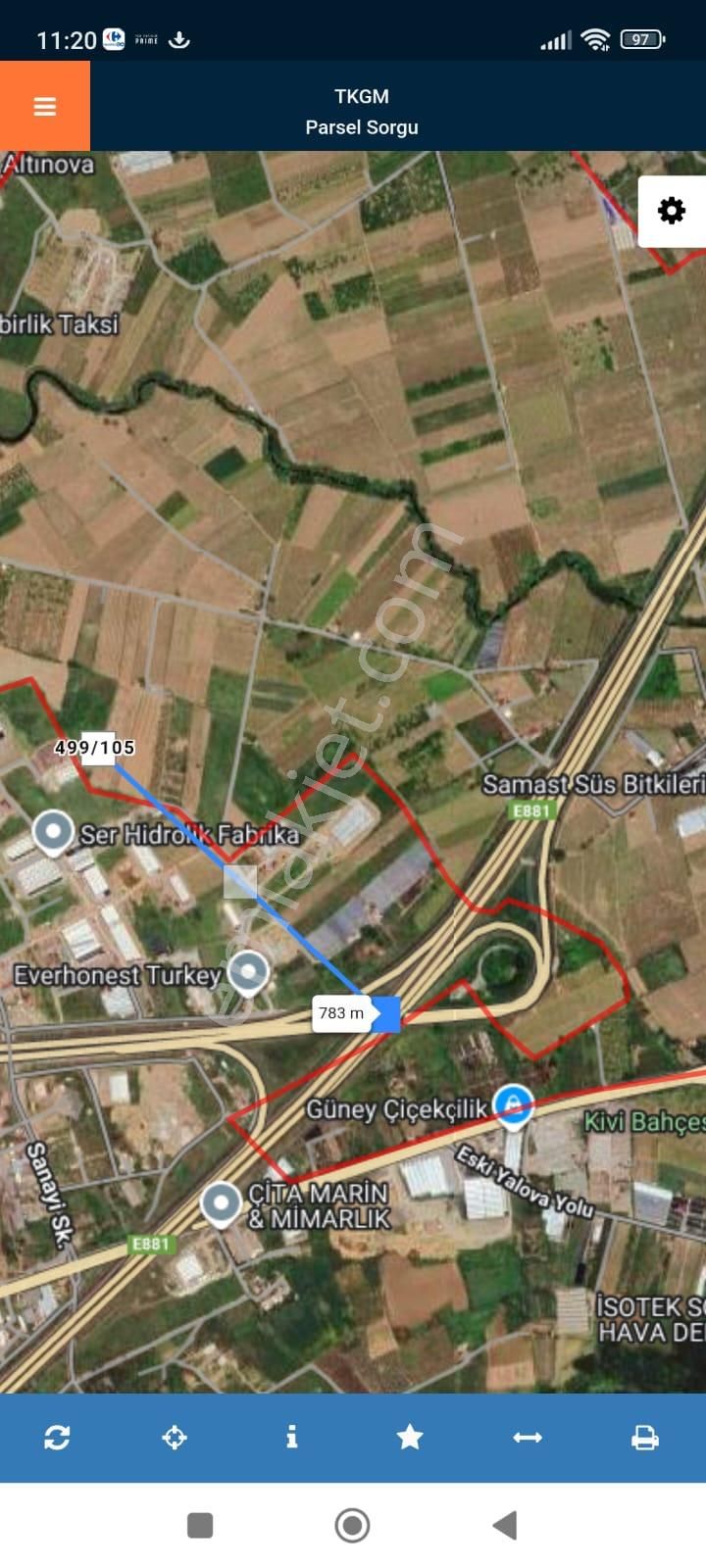Open the hamburger drawer menu
Image resolution: width=706 pixels, height=1568 pixels.
[45, 106]
